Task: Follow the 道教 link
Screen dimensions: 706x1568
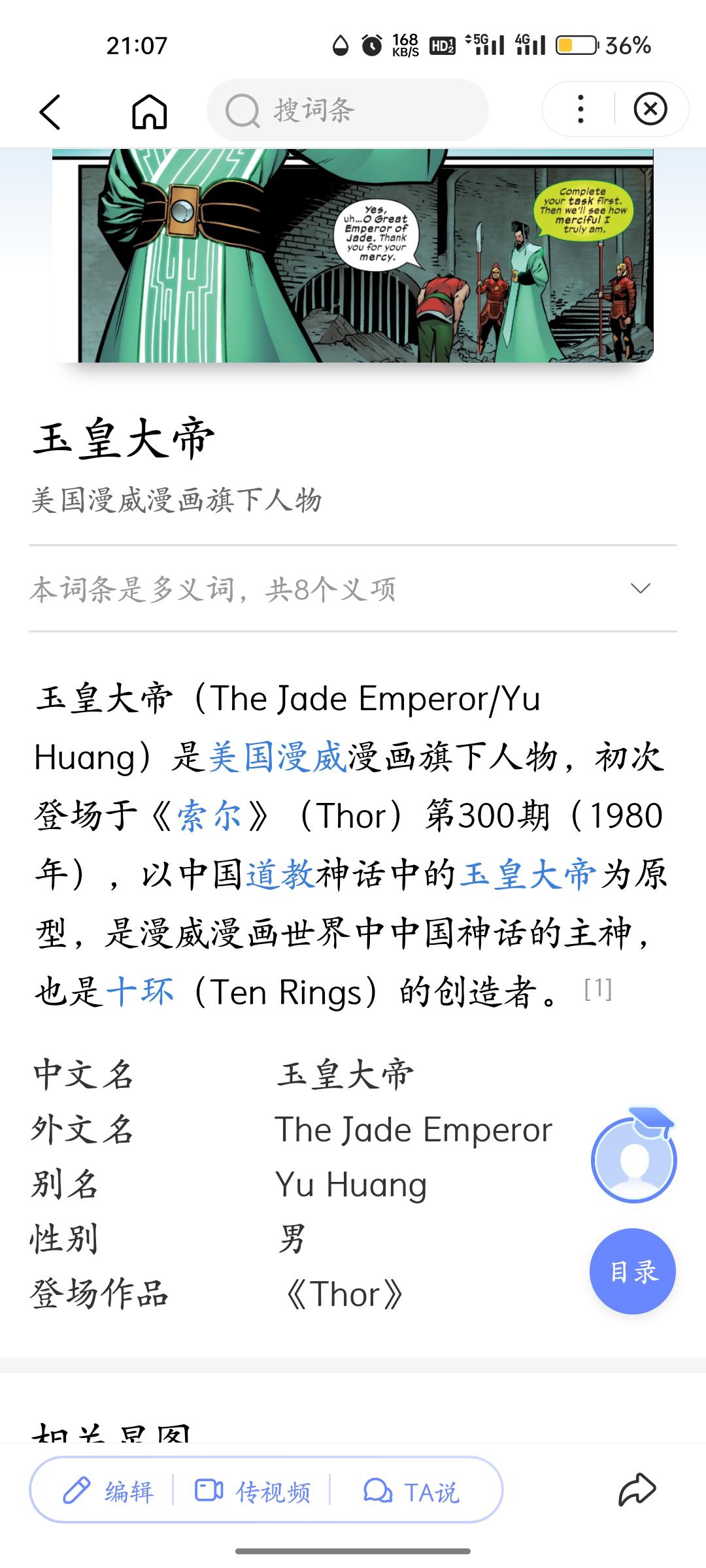Action: (x=280, y=875)
